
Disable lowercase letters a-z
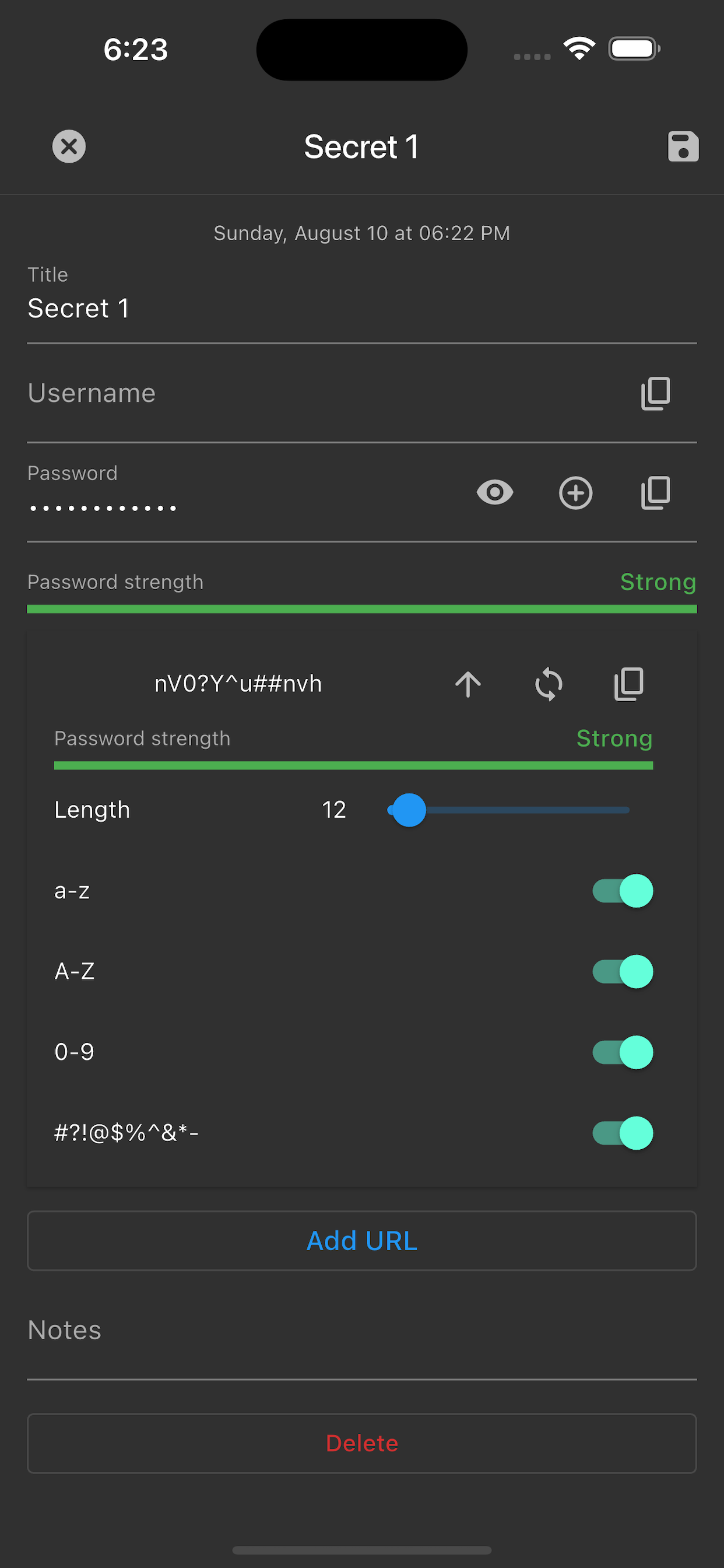[x=621, y=891]
